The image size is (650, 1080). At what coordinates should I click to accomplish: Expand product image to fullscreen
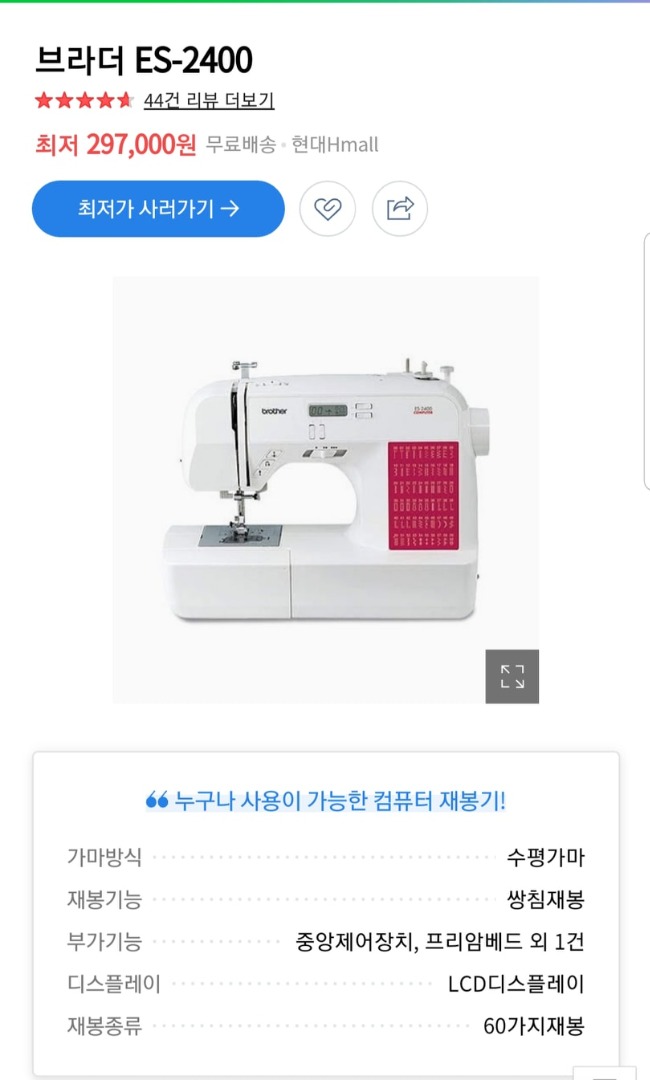coord(512,676)
